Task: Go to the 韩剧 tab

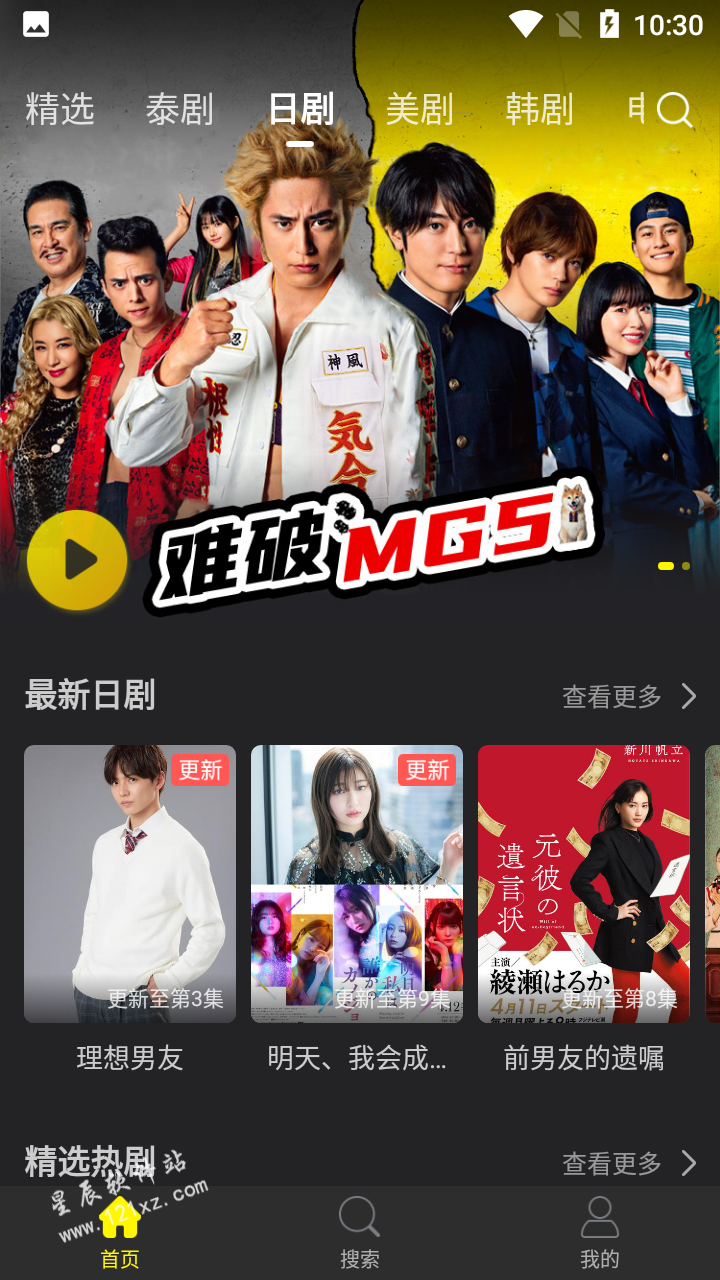Action: (x=539, y=109)
